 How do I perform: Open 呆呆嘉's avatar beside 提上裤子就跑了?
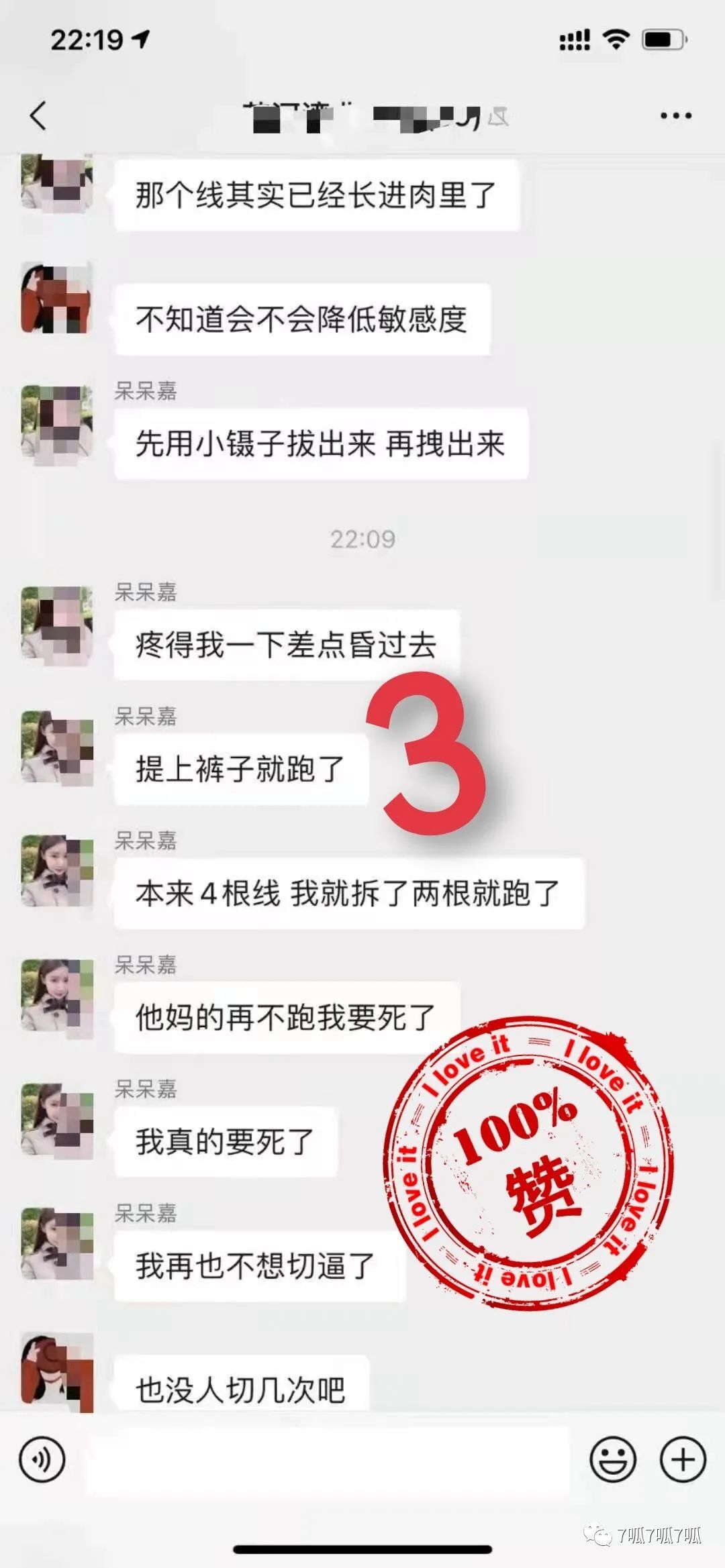57,747
